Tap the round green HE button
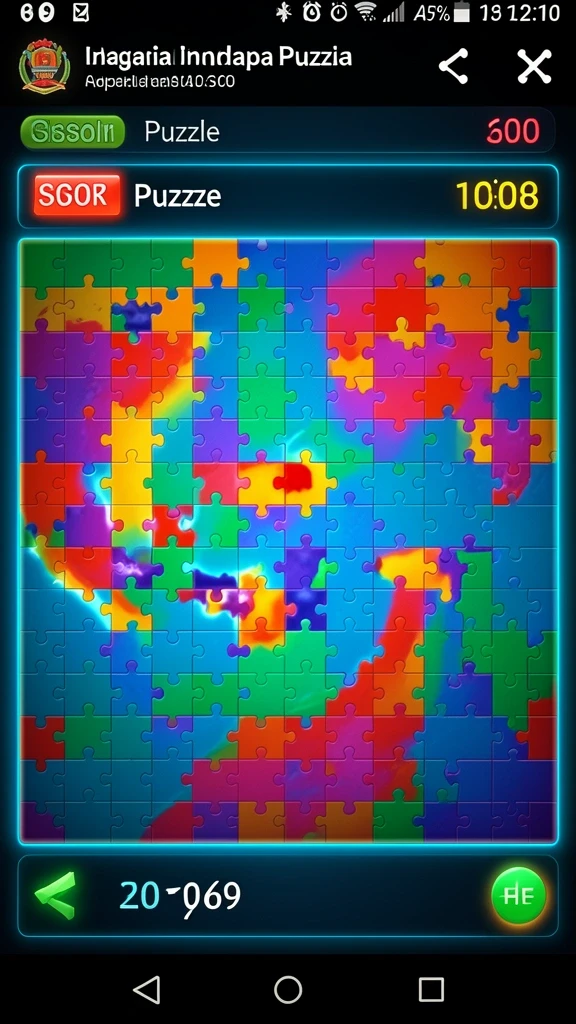The image size is (576, 1024). click(519, 895)
